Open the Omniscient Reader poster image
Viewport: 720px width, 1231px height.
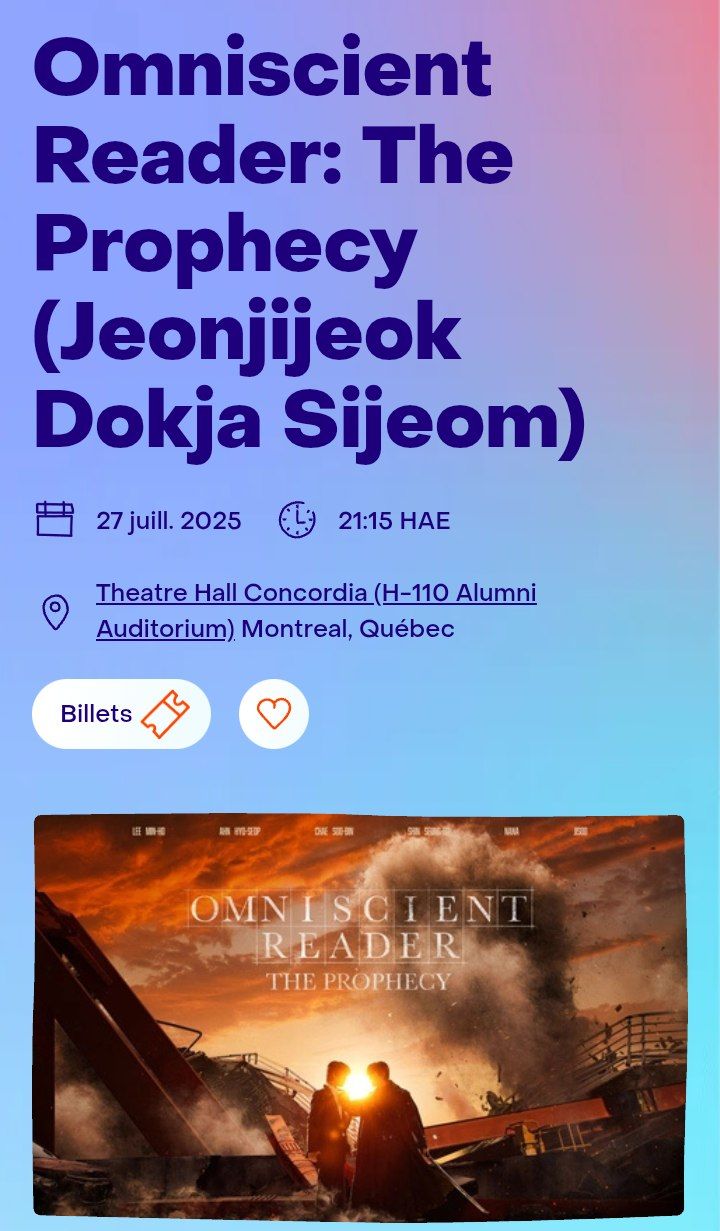[x=359, y=1015]
